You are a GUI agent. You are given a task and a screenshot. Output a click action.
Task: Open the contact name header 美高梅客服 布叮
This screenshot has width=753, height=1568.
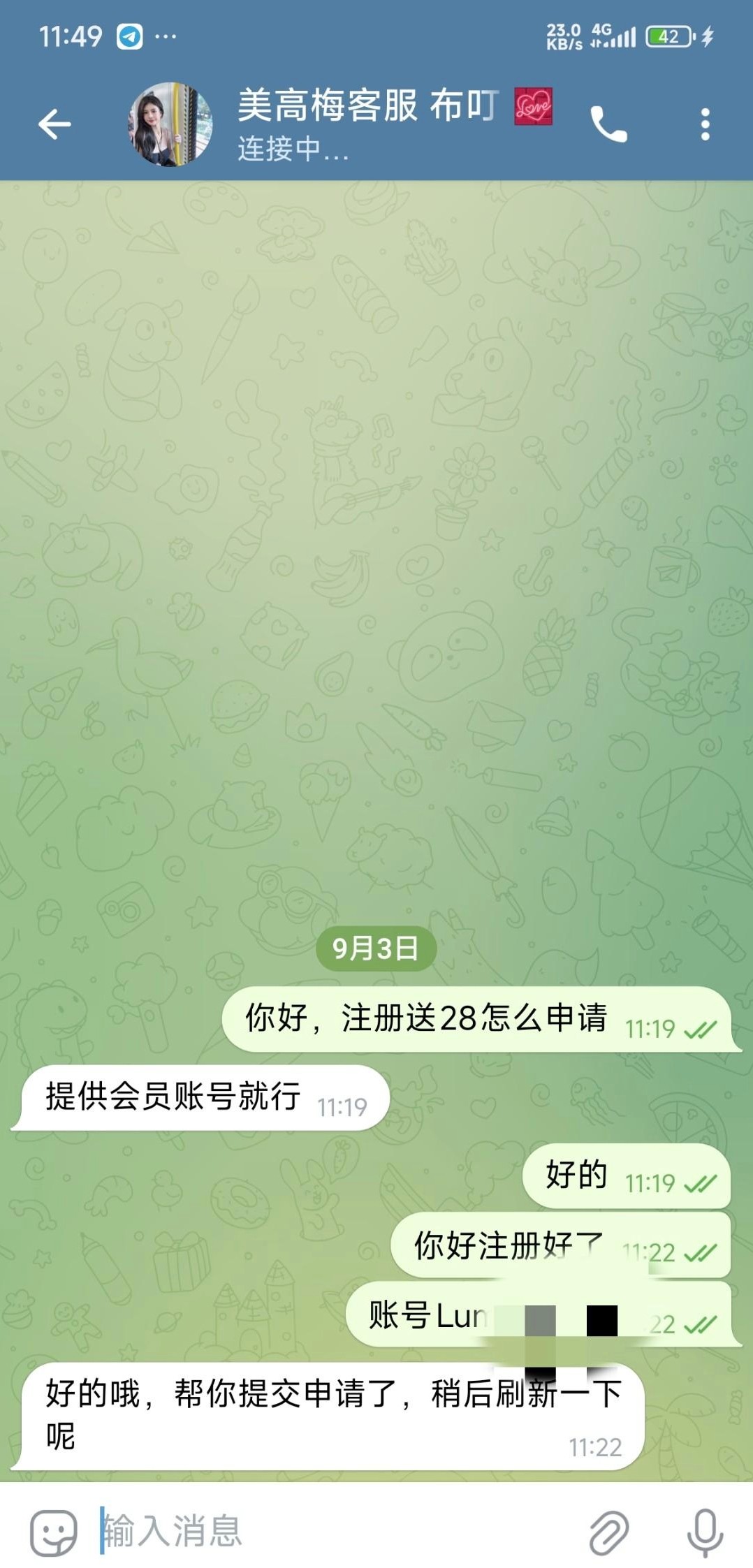click(368, 106)
